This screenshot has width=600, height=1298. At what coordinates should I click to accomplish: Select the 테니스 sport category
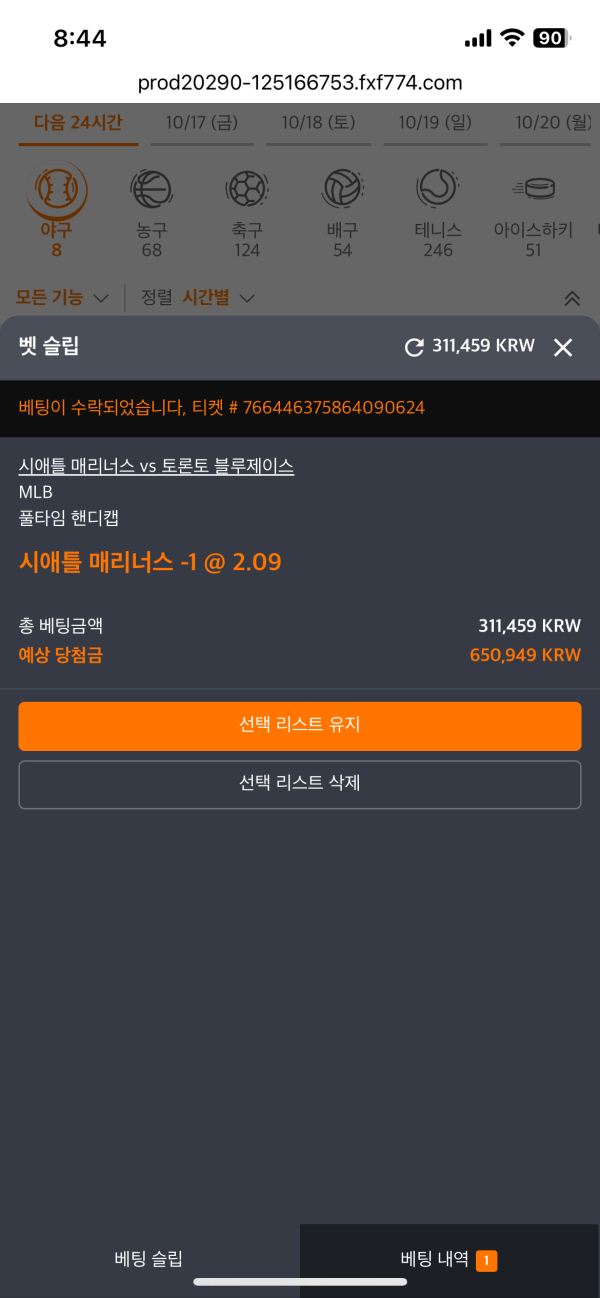[x=438, y=212]
